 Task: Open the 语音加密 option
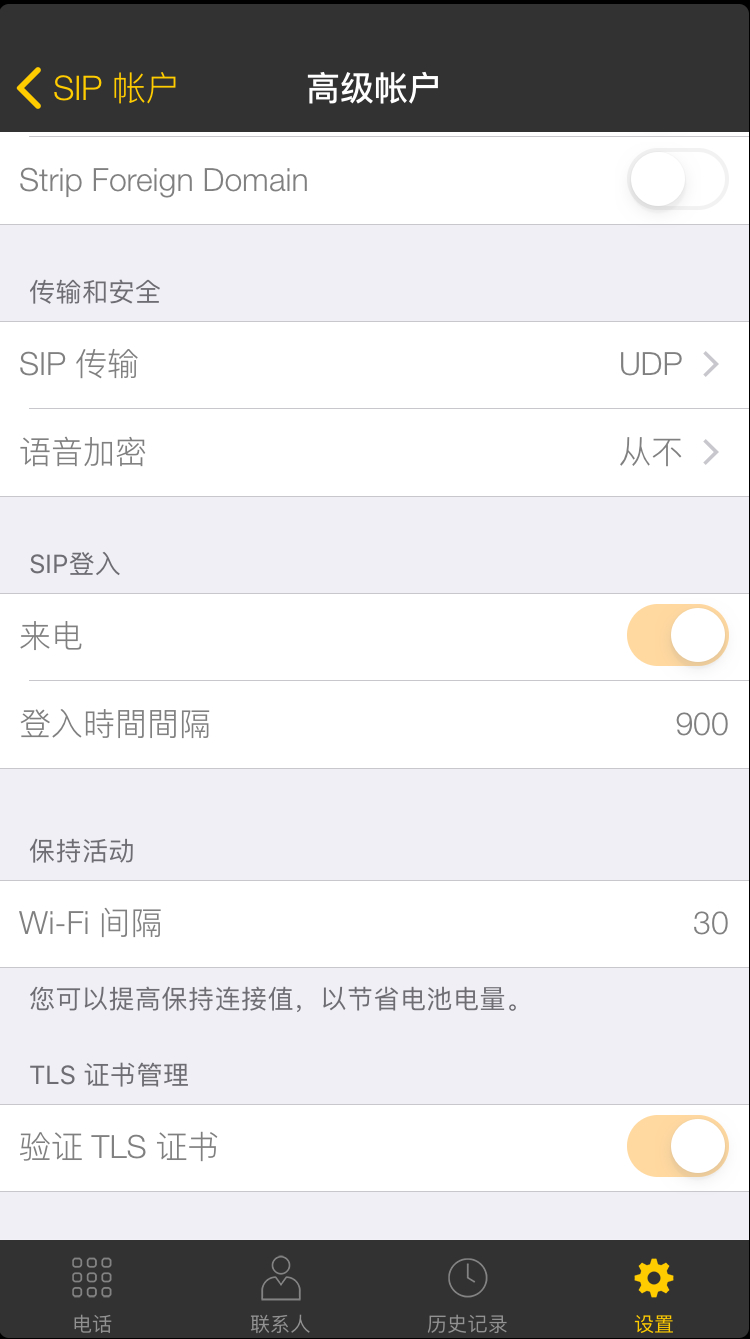pyautogui.click(x=375, y=453)
